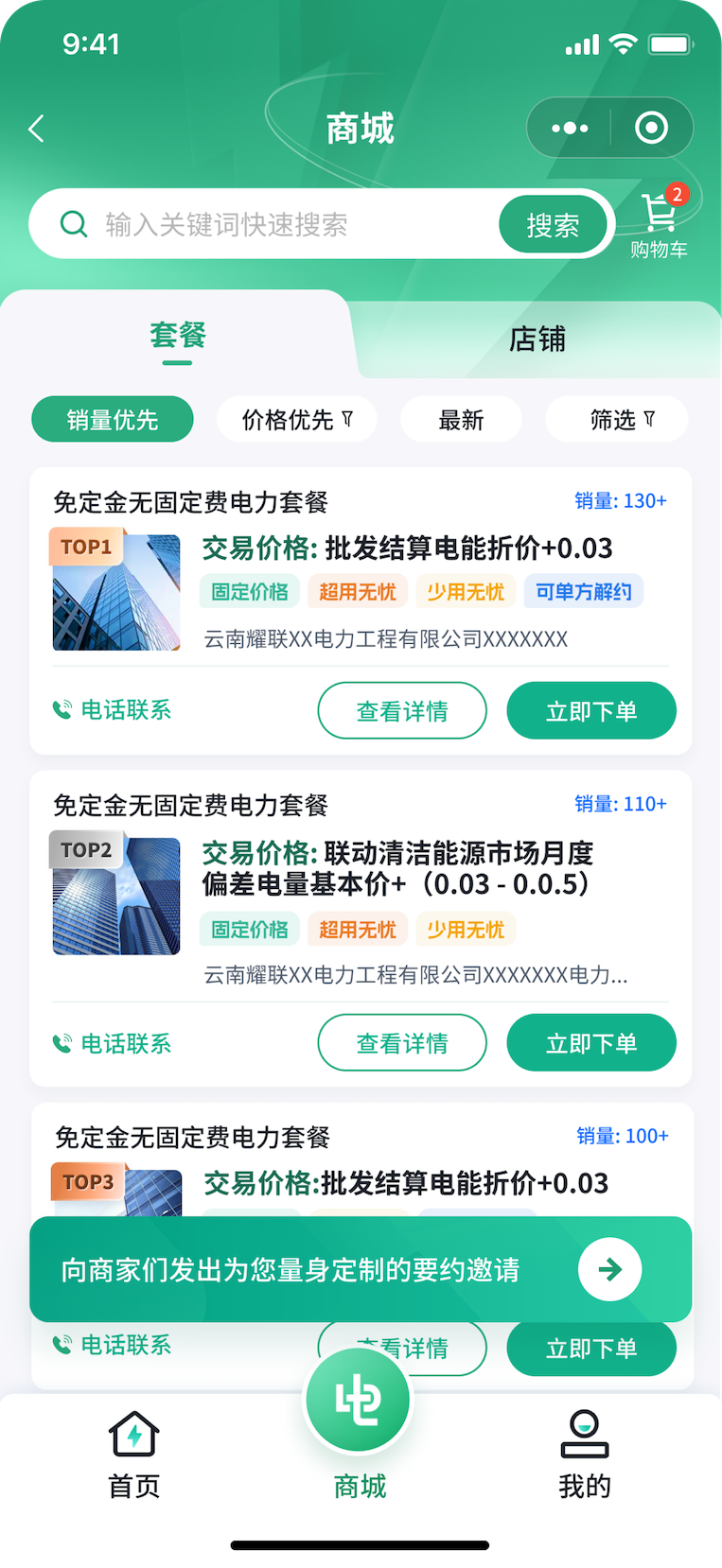
Task: Tap the arrow on the 要约邀请 banner
Action: (x=610, y=1269)
